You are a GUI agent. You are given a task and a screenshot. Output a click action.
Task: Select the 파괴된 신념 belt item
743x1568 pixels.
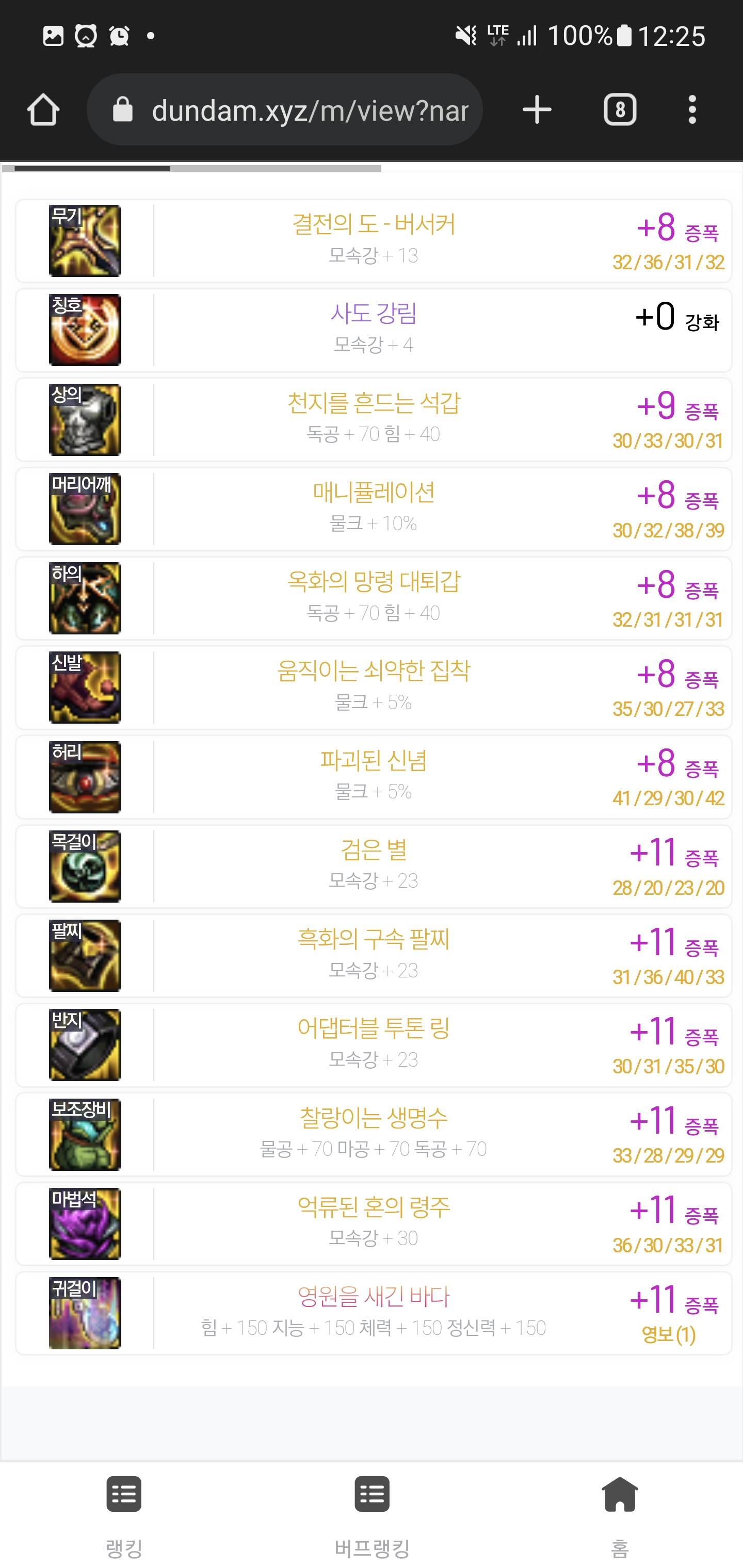[373, 776]
